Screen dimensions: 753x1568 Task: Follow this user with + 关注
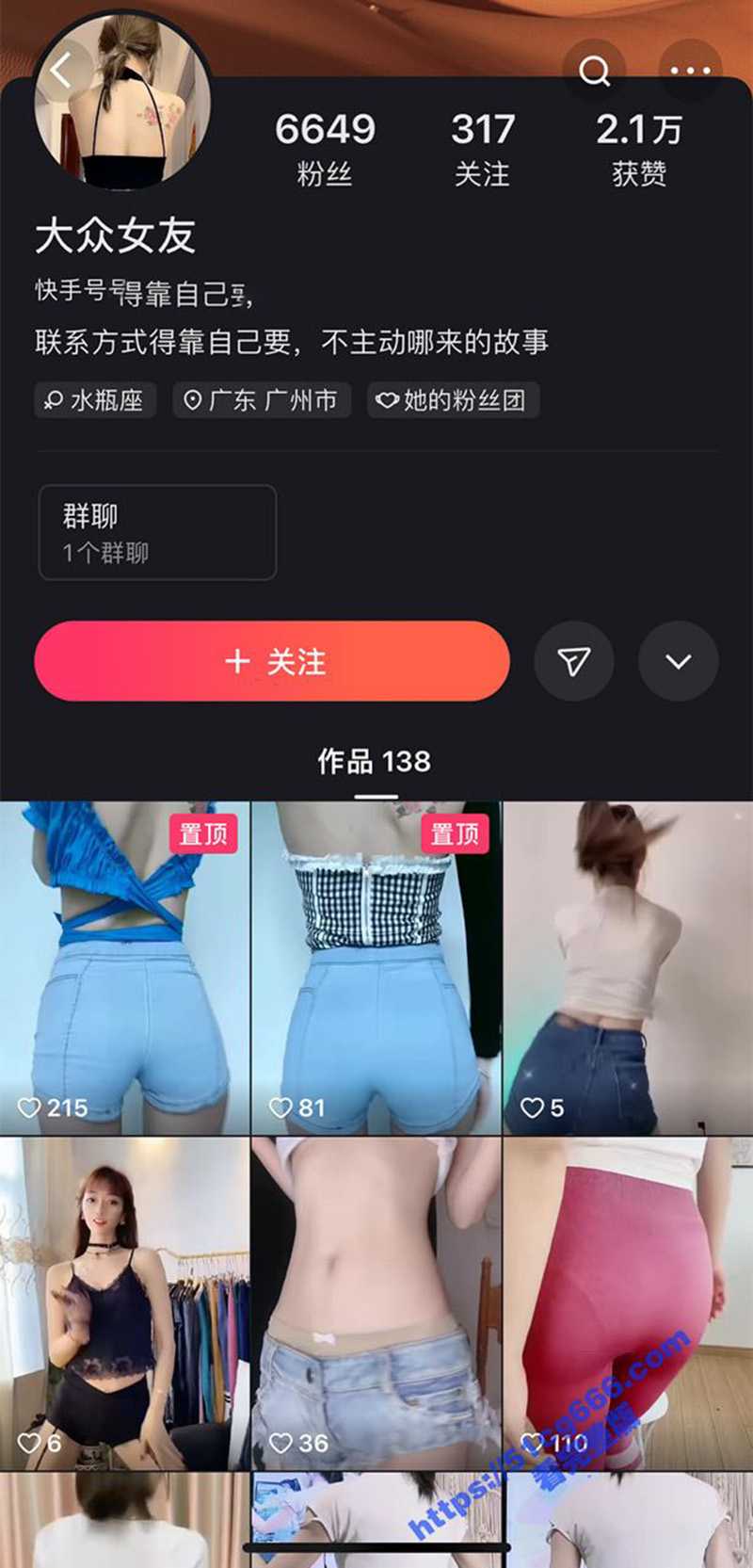[x=272, y=661]
